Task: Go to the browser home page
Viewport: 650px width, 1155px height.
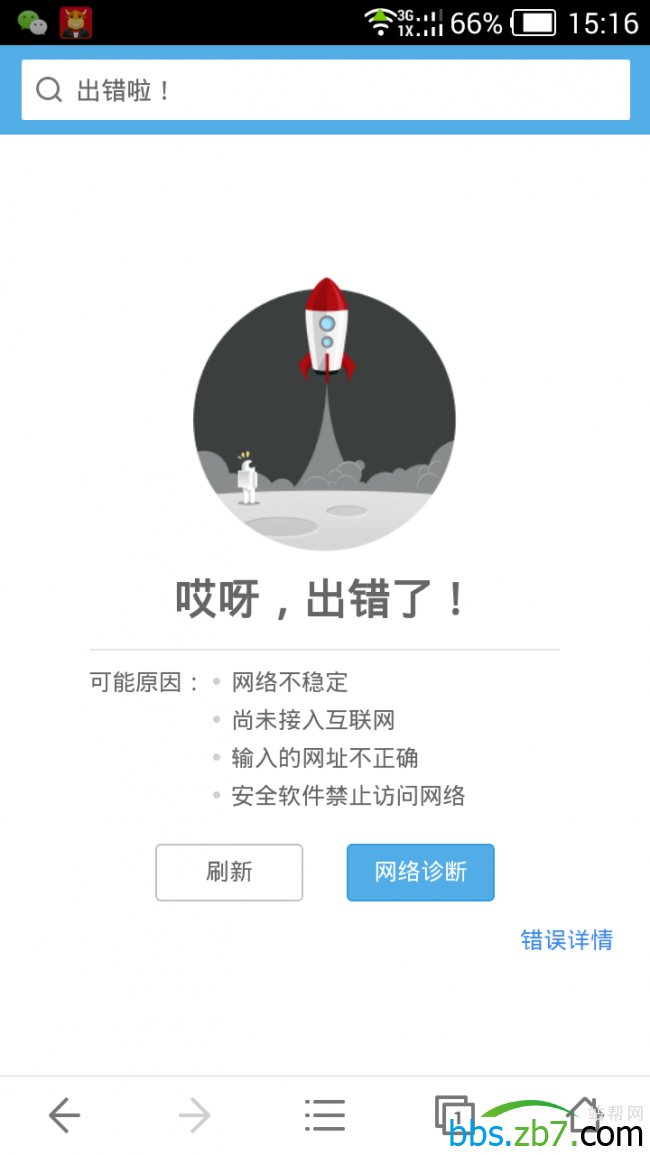Action: pyautogui.click(x=584, y=1112)
